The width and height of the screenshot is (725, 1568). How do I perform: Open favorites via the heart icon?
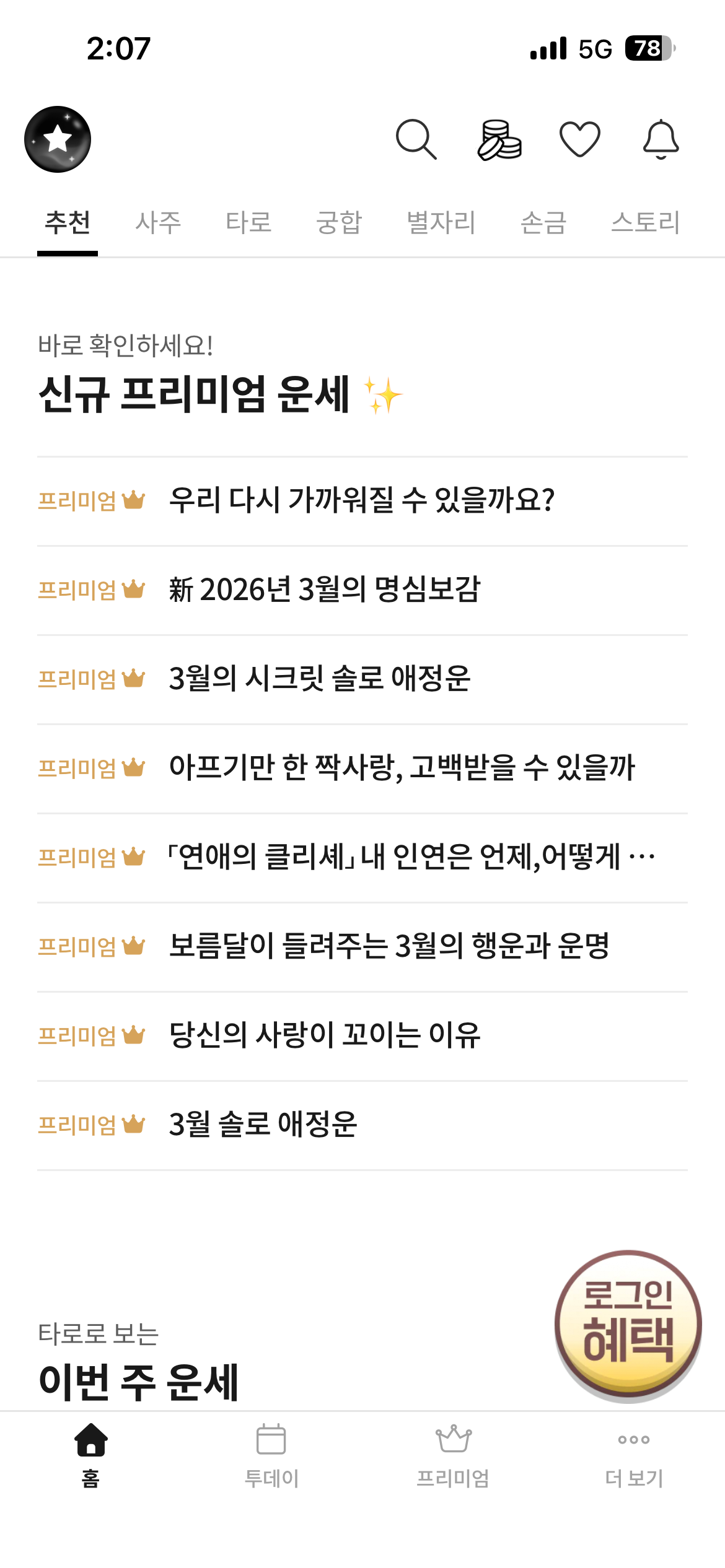point(579,140)
